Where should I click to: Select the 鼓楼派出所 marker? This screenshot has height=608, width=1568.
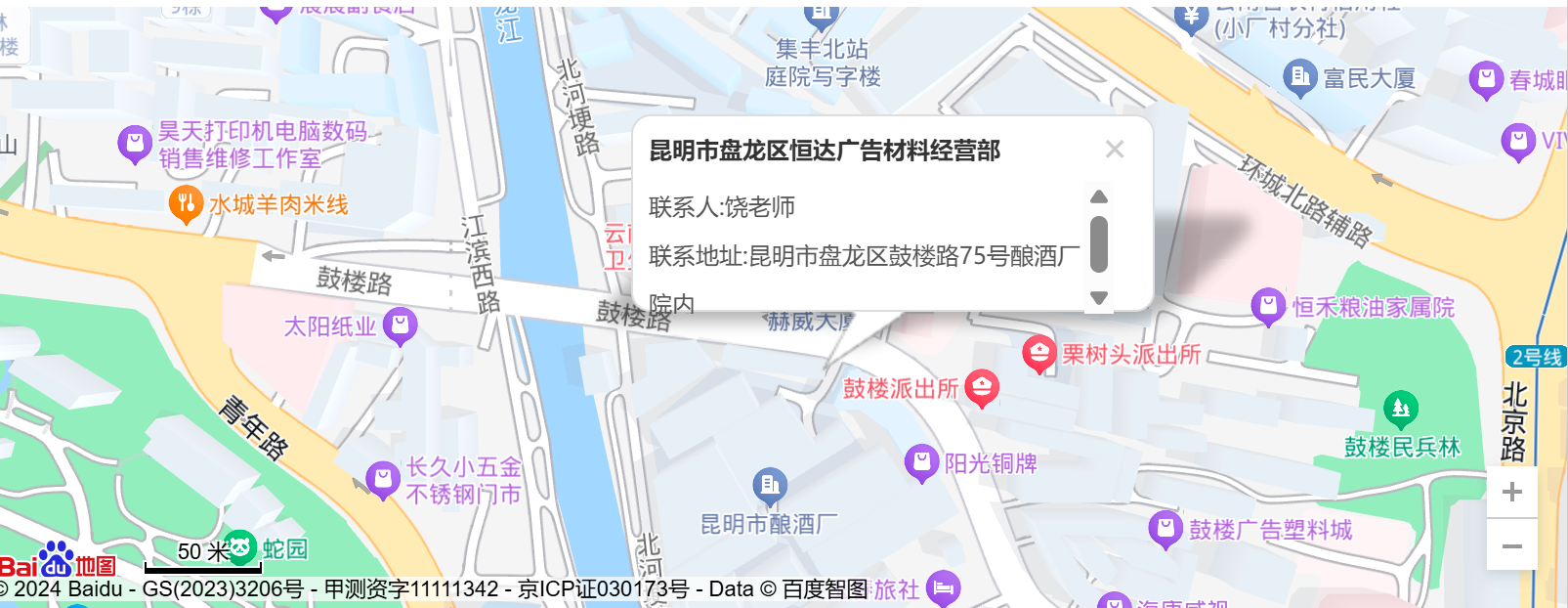point(982,388)
